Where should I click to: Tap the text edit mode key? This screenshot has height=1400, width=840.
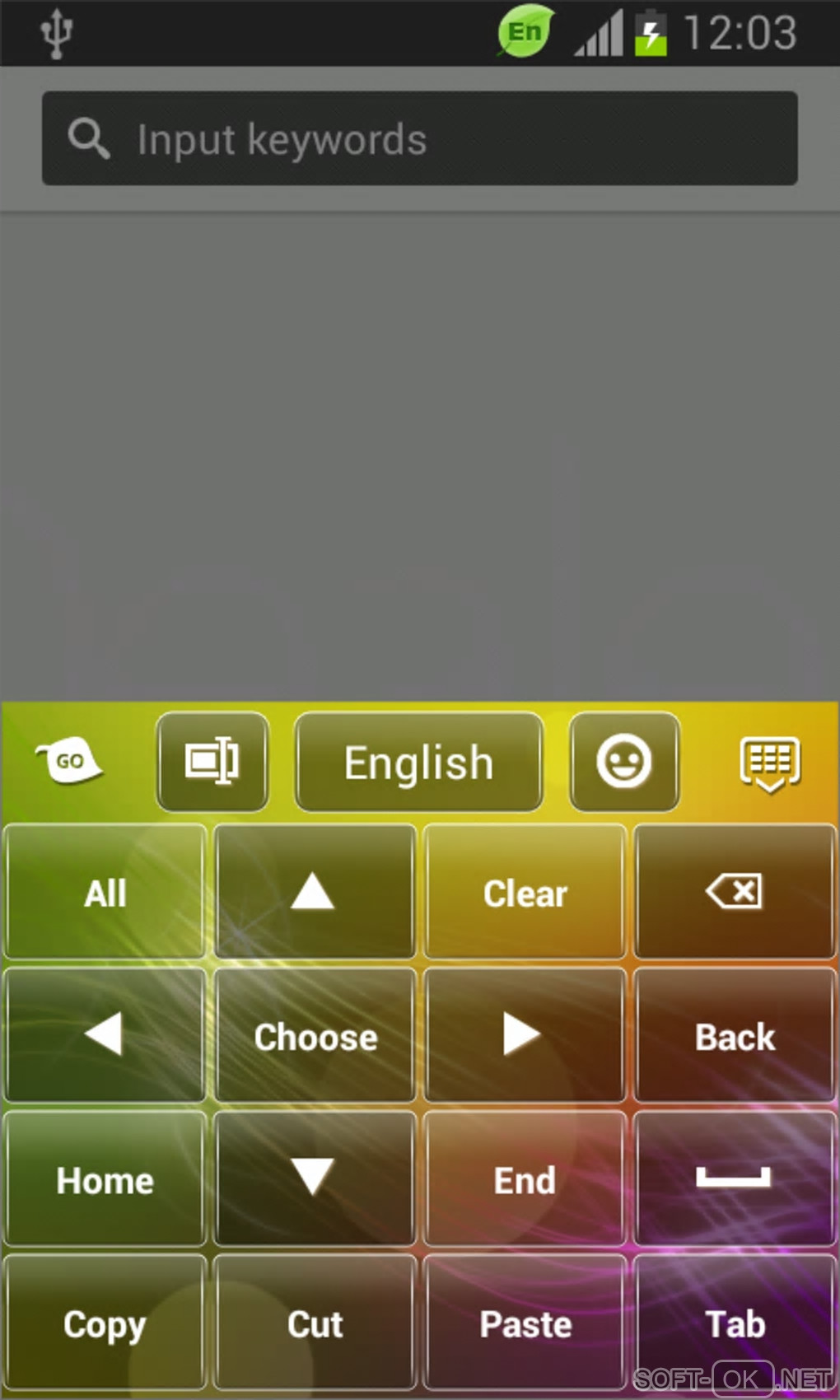212,762
